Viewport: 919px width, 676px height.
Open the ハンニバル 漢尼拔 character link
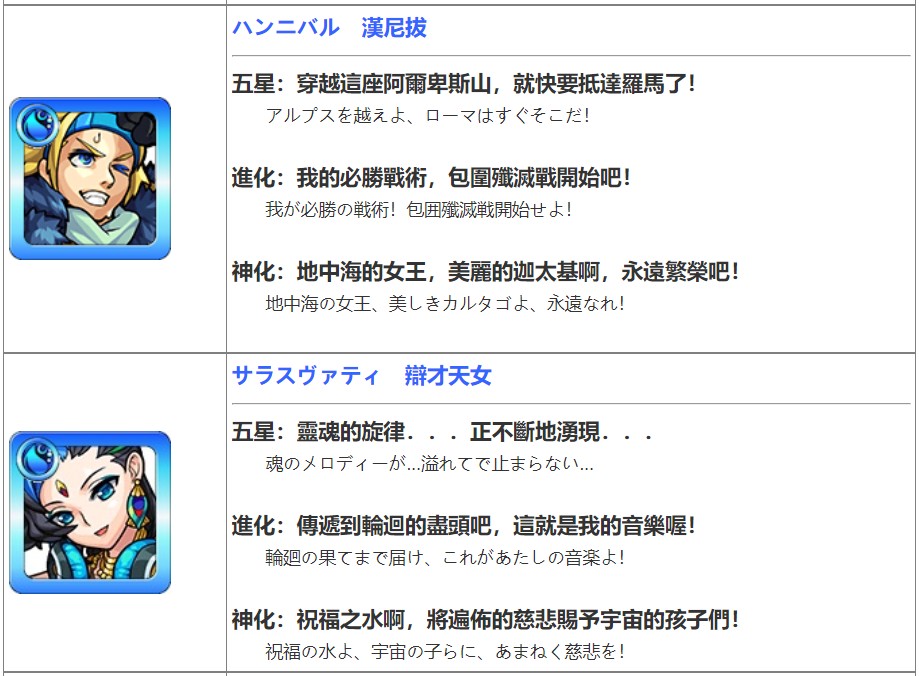tap(329, 28)
